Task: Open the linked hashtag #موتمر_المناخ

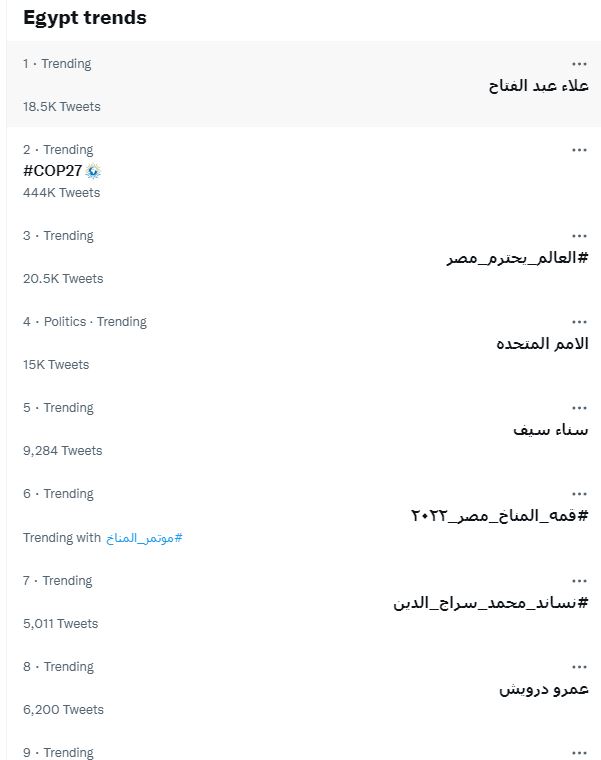Action: (145, 538)
